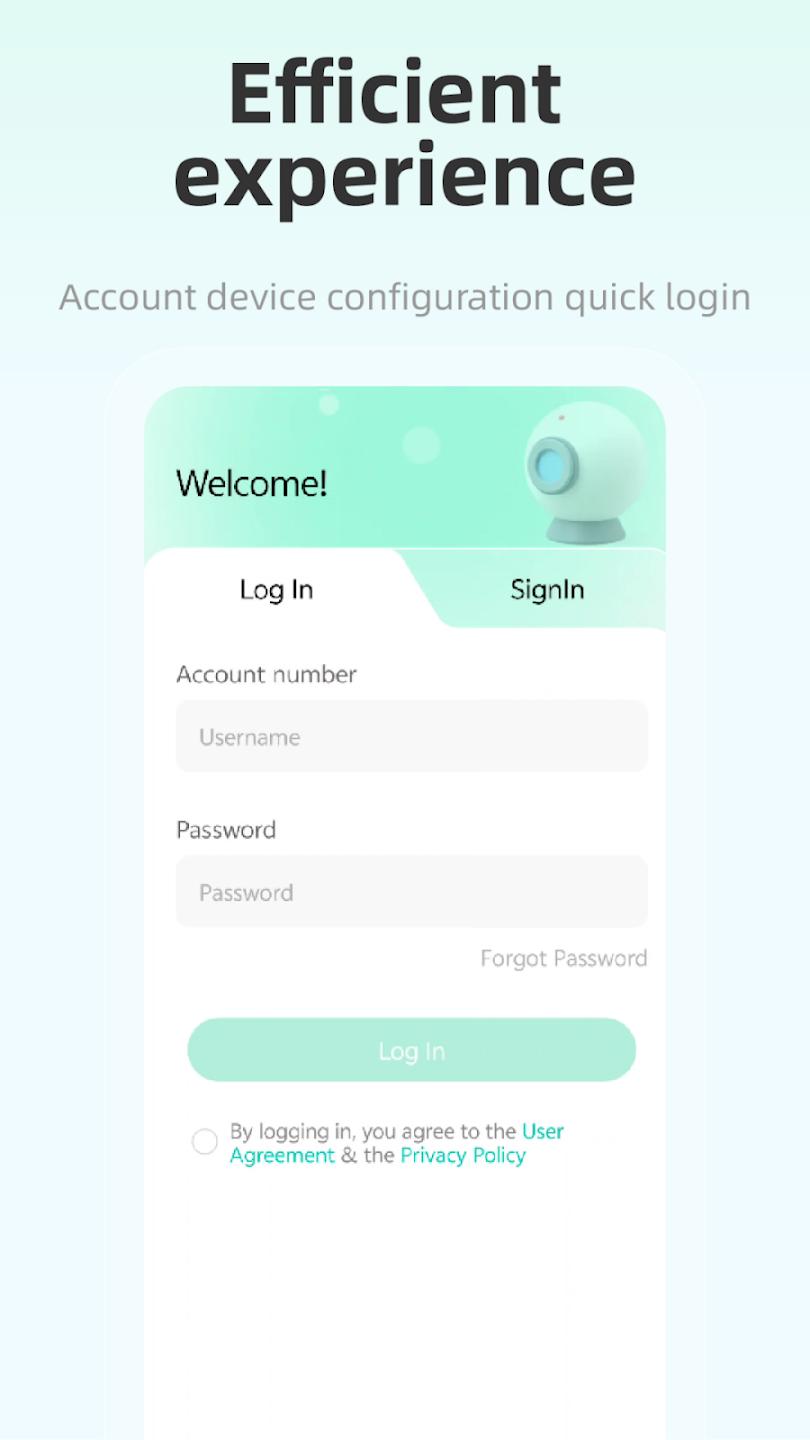
Task: Open the Forgot Password option
Action: click(563, 957)
